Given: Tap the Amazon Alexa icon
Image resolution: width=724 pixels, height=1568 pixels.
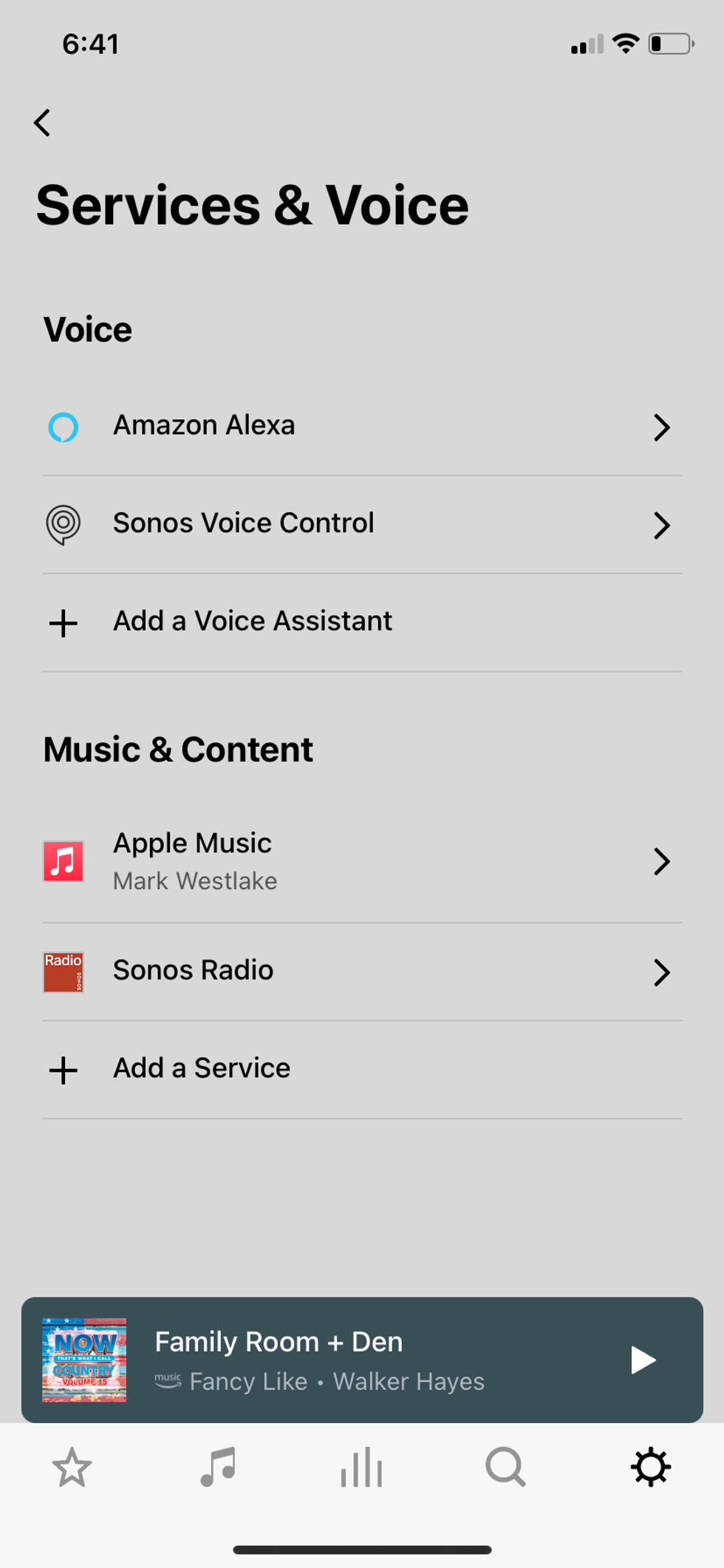Looking at the screenshot, I should 64,427.
